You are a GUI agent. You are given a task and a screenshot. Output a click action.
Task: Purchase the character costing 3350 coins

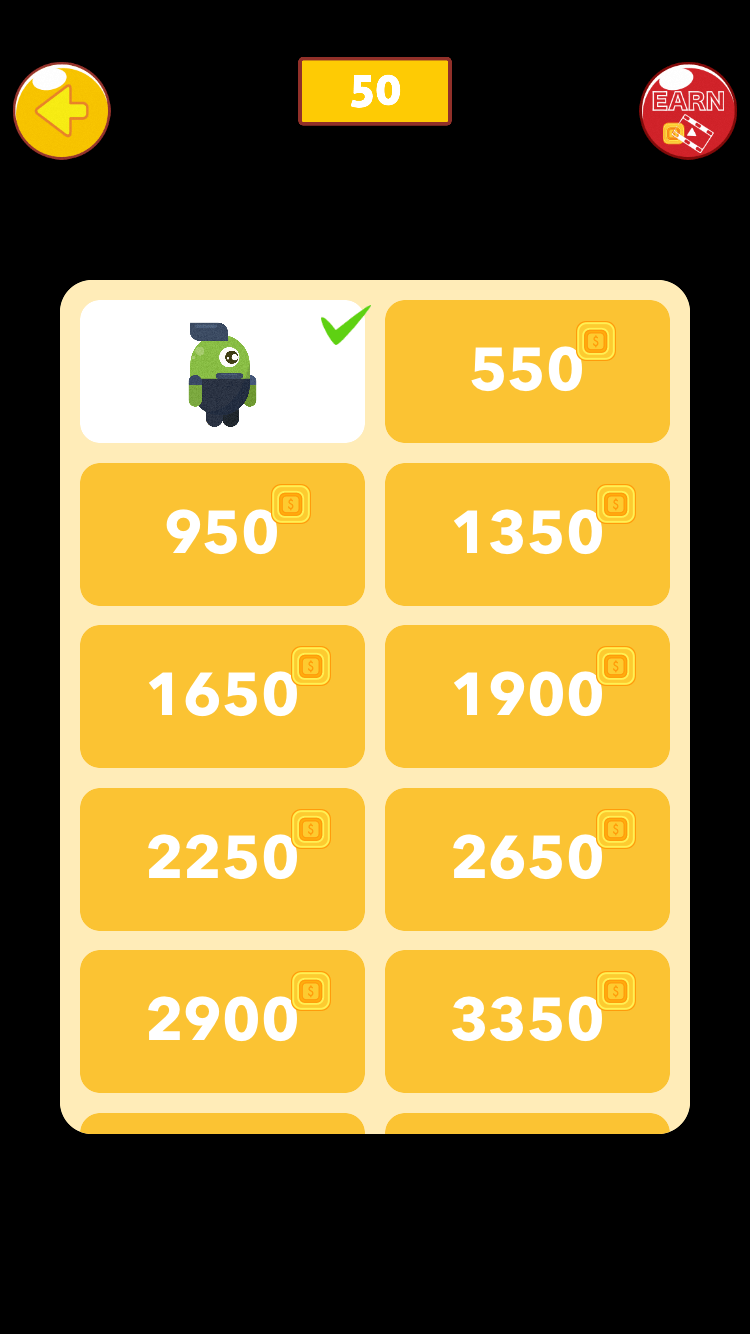[x=527, y=1021]
